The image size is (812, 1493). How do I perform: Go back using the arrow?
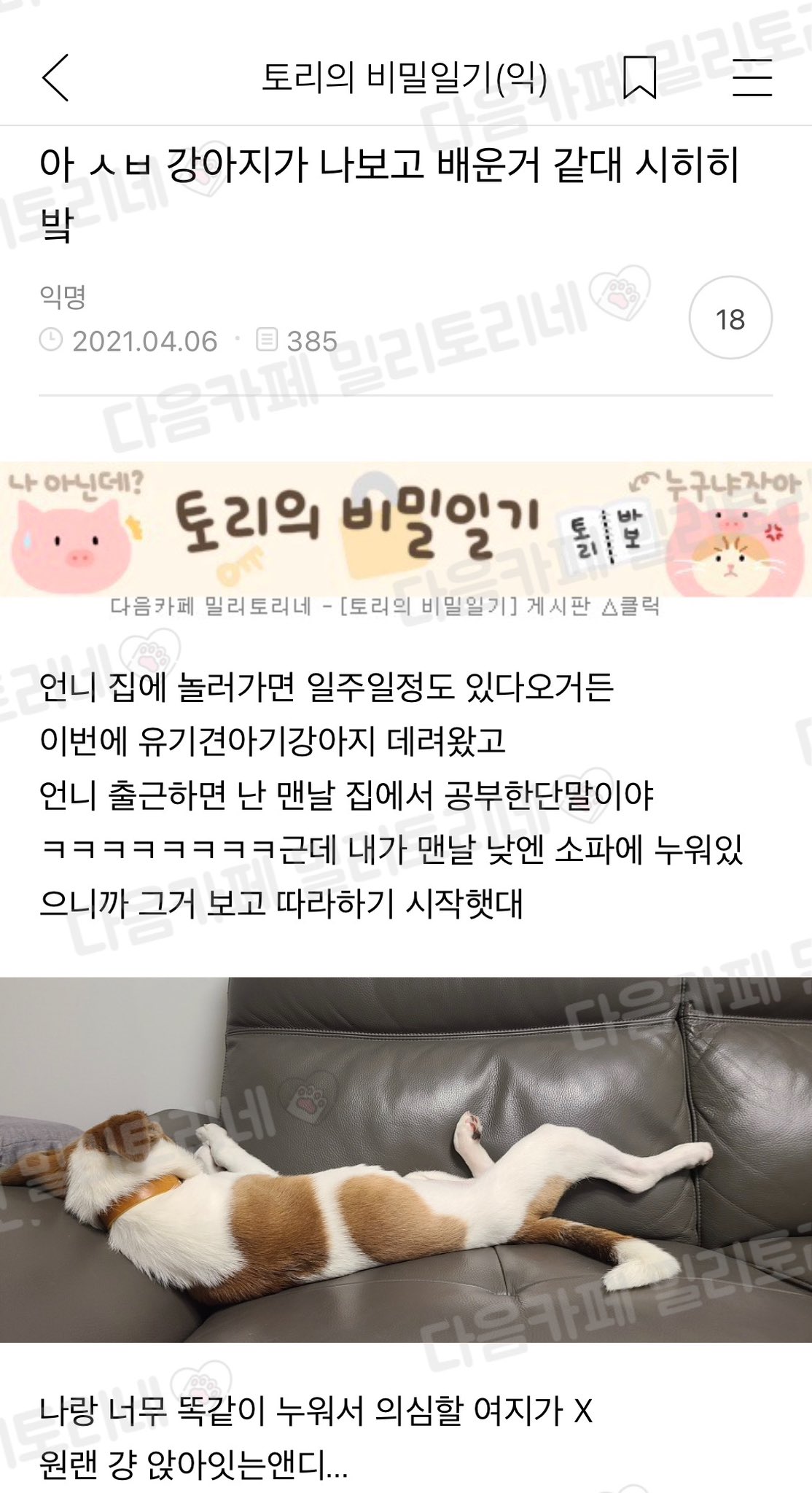coord(55,77)
